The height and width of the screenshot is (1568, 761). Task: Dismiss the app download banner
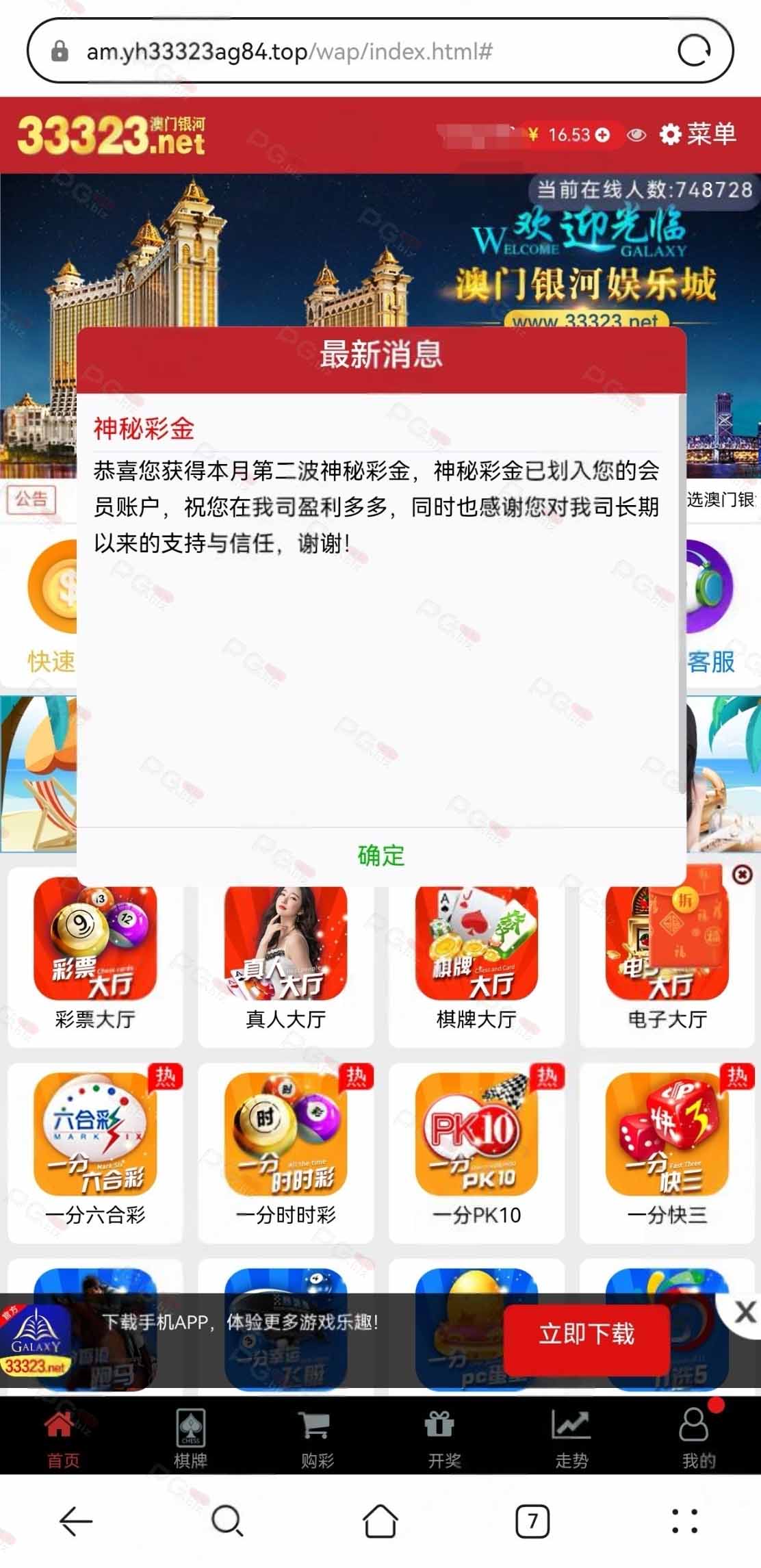[x=745, y=1311]
